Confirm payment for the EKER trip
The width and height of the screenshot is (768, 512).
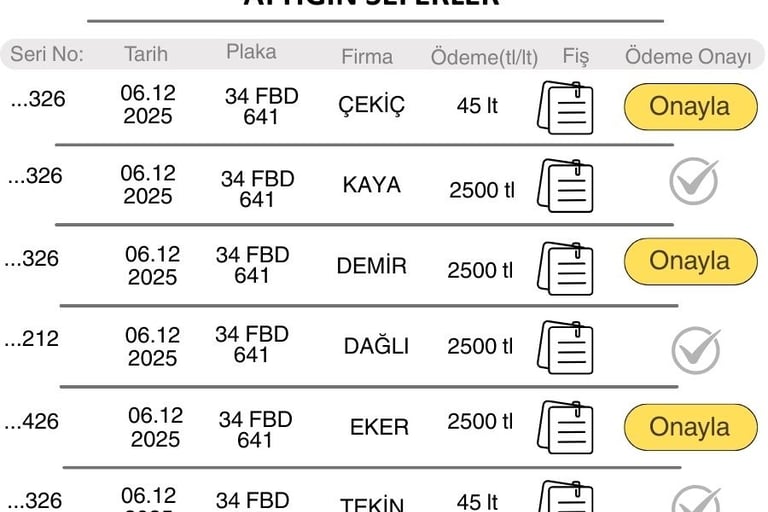(x=691, y=427)
